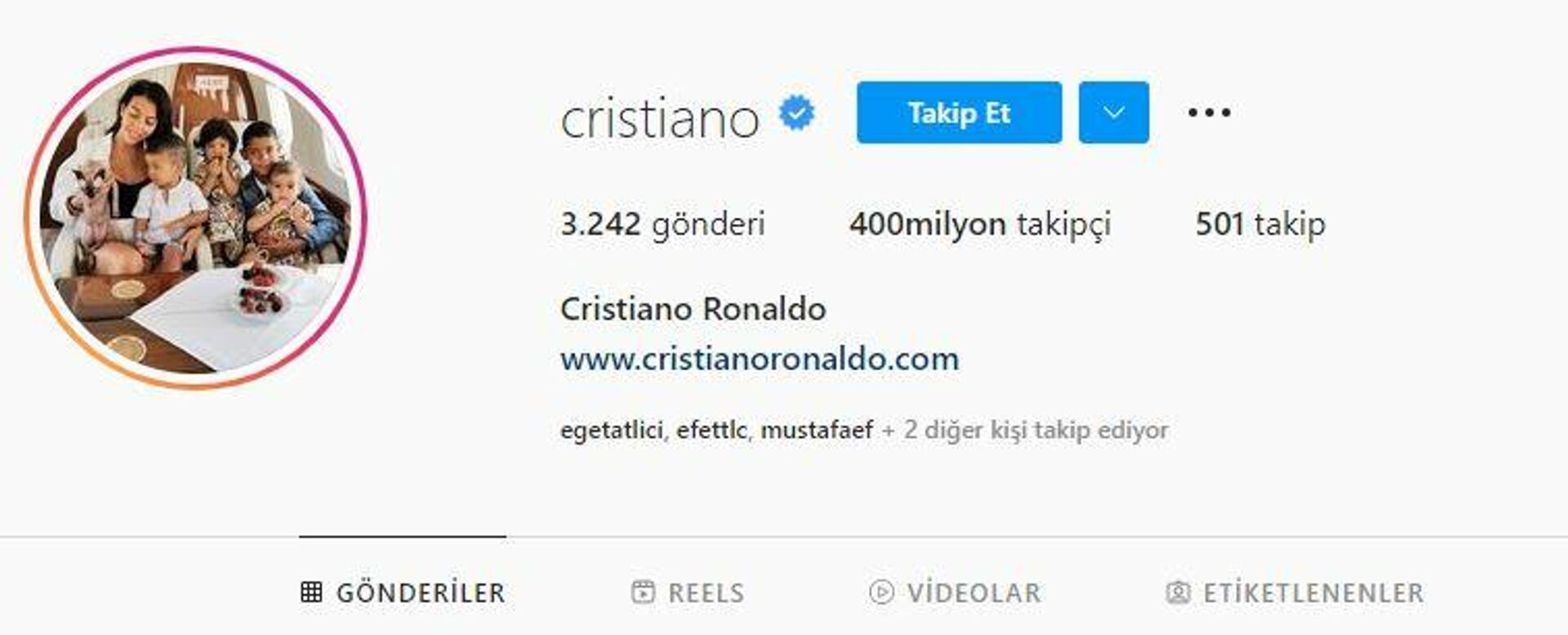This screenshot has height=635, width=1568.
Task: Open the three-dot options menu
Action: tap(1209, 113)
